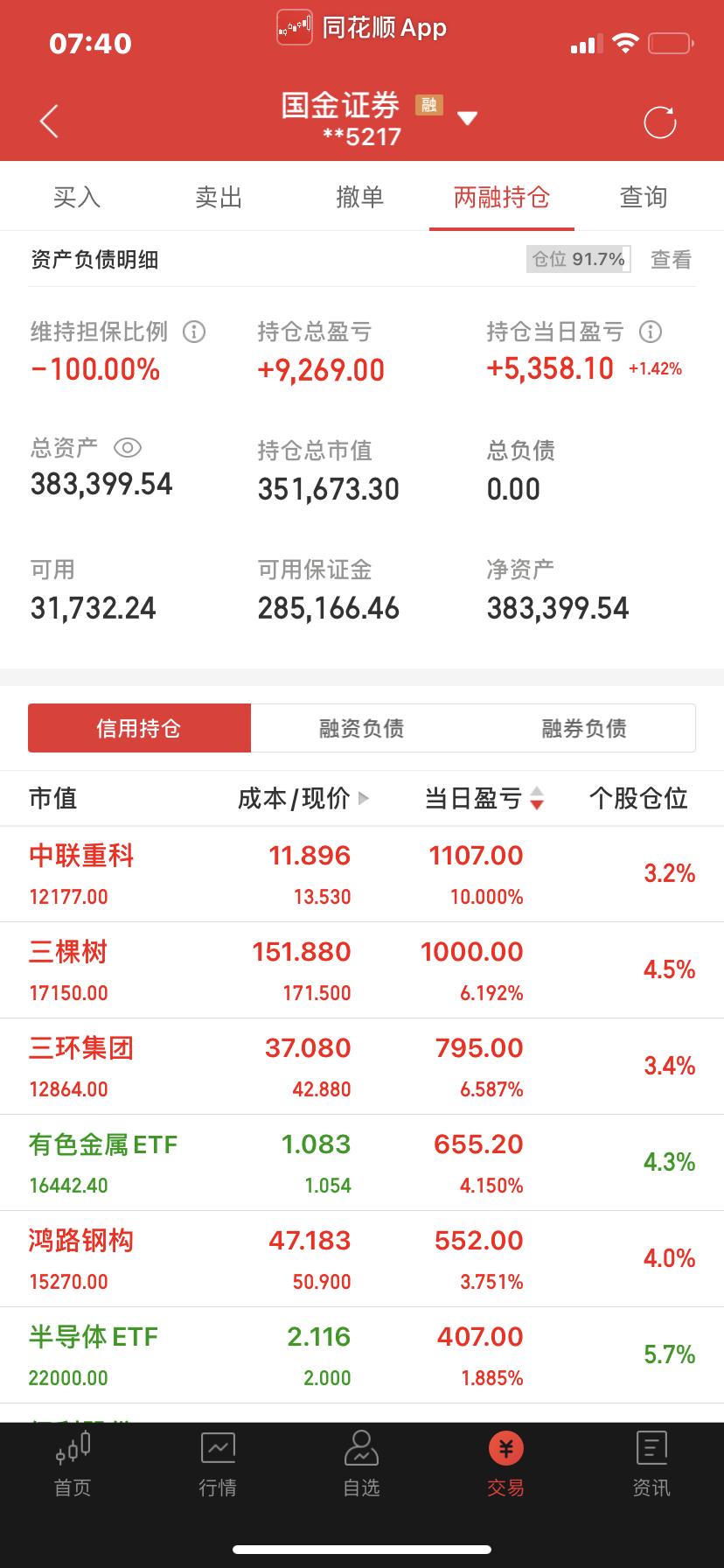Switch to the 融券负债 segment

pos(584,728)
